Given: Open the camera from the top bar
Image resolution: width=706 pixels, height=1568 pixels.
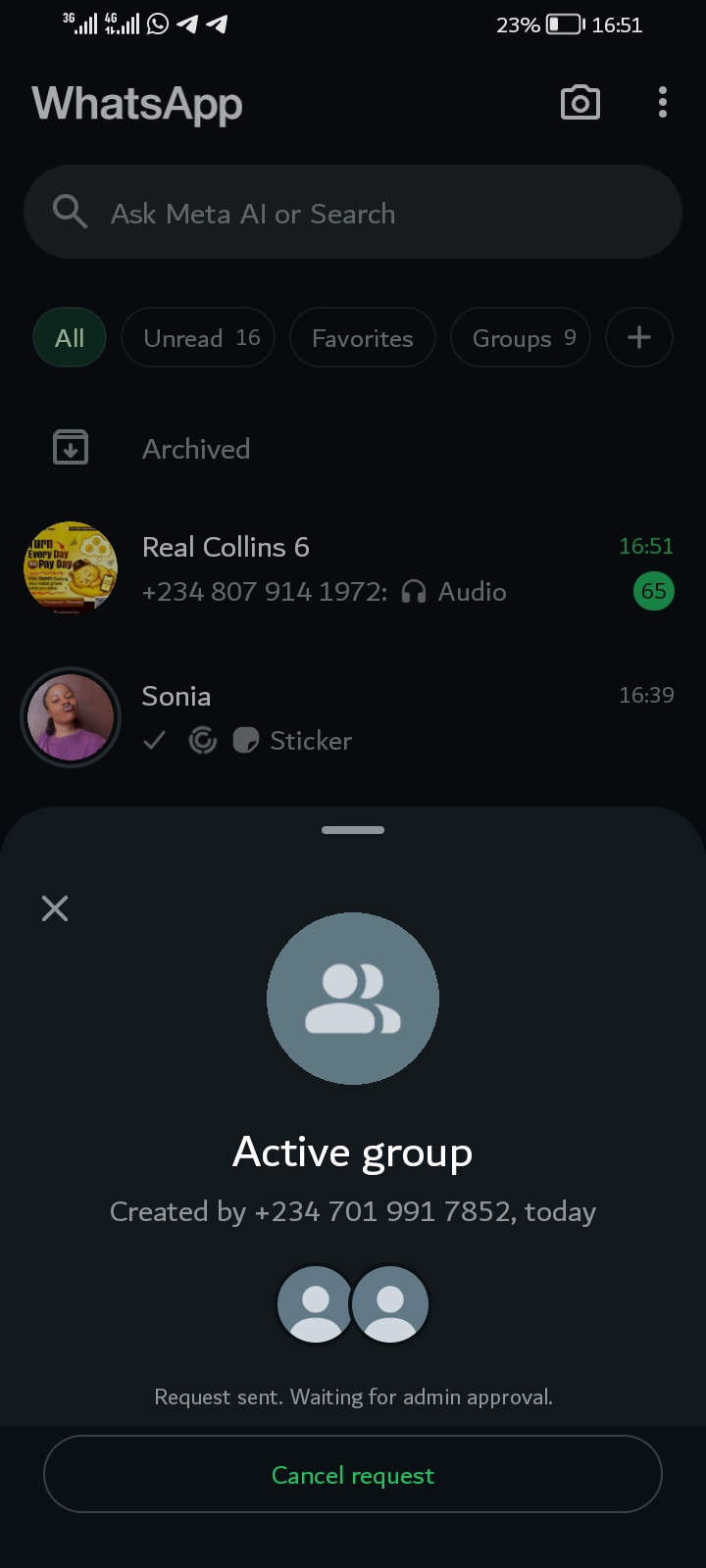Looking at the screenshot, I should 580,103.
